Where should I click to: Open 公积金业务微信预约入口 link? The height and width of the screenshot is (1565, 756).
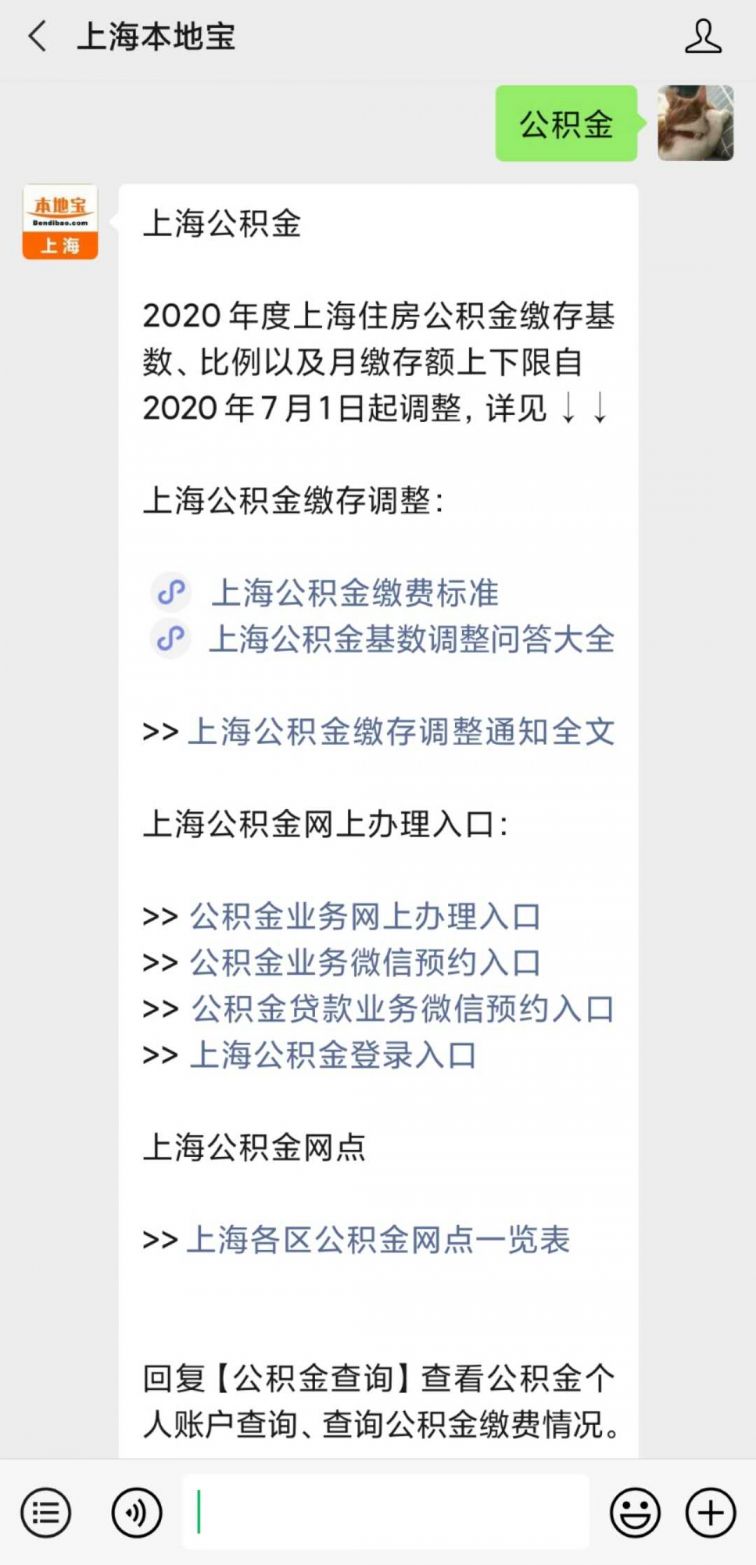(365, 963)
